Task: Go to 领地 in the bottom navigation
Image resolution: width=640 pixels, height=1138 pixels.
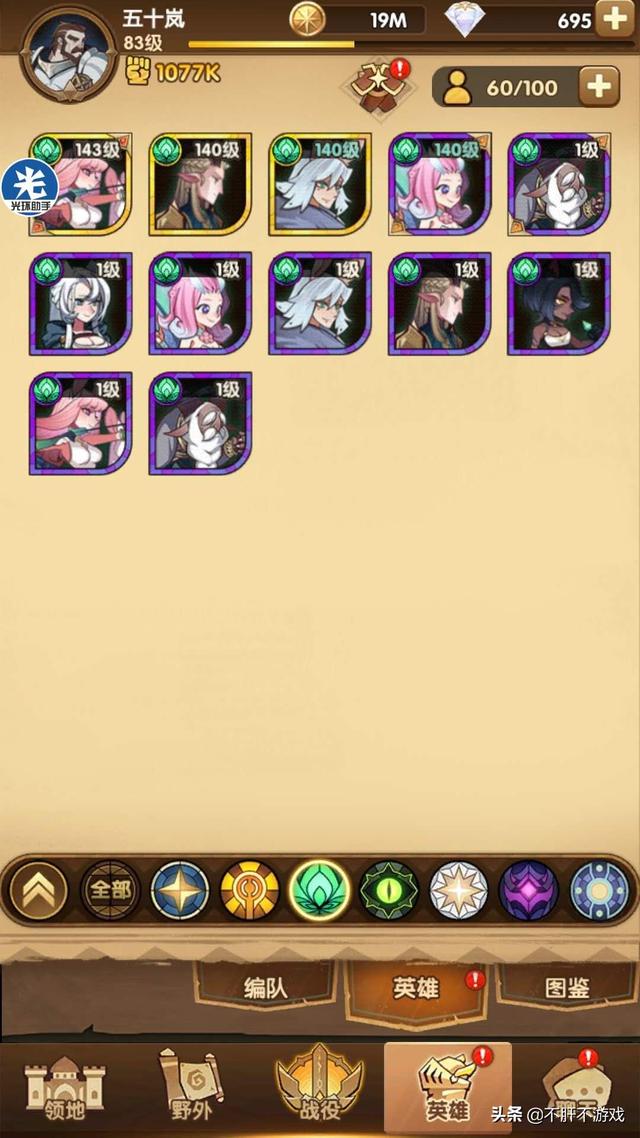Action: pos(60,1090)
